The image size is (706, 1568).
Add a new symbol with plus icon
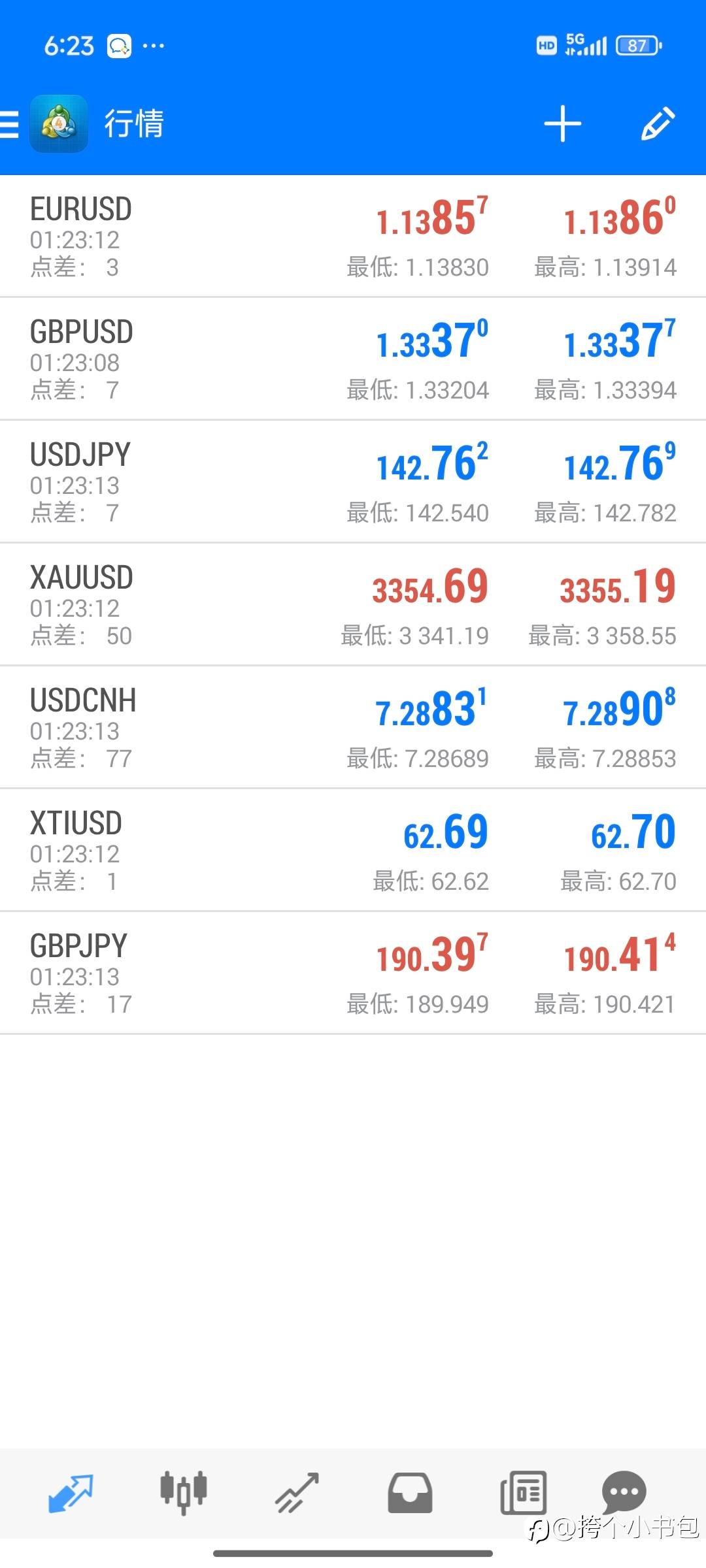(x=562, y=123)
